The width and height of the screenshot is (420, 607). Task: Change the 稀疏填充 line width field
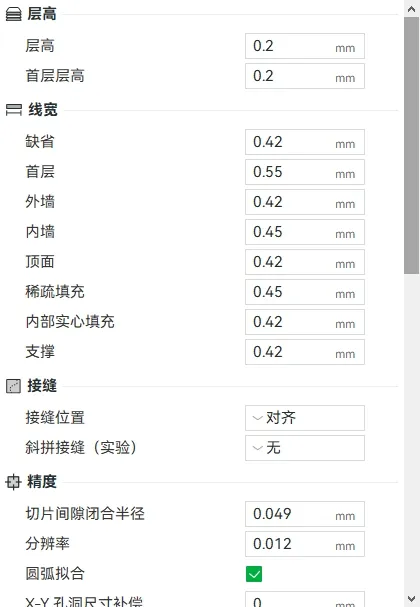click(305, 292)
